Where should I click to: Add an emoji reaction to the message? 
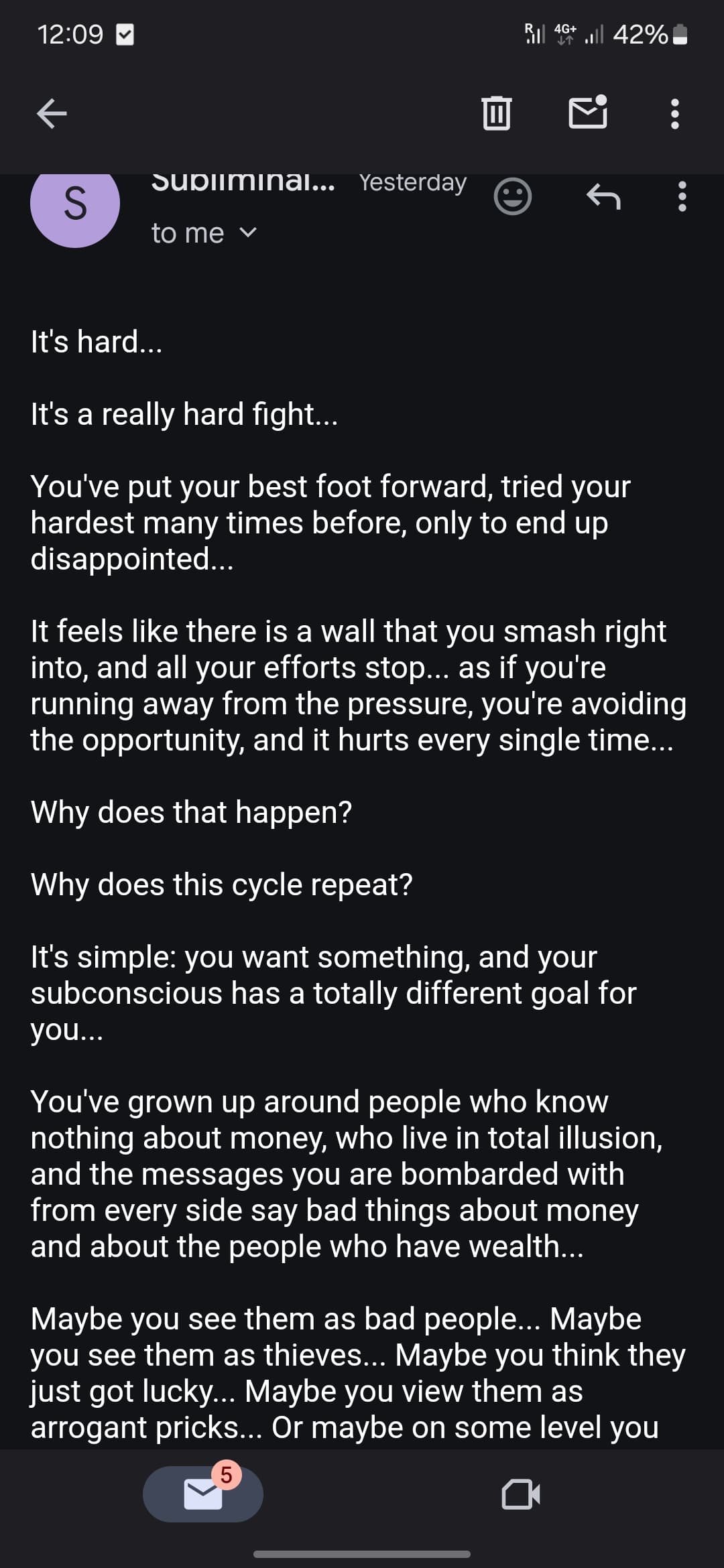[x=513, y=196]
